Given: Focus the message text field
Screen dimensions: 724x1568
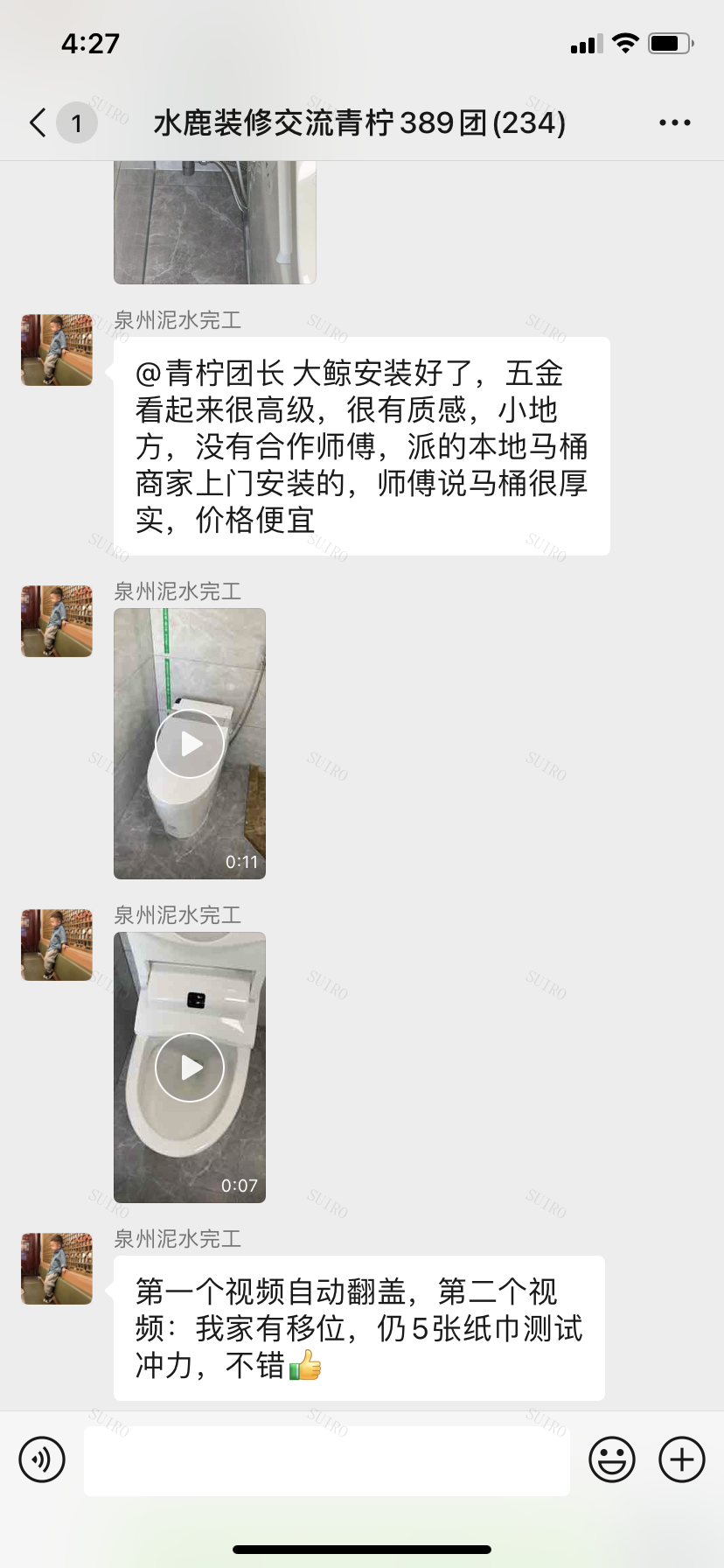Looking at the screenshot, I should coord(326,1459).
